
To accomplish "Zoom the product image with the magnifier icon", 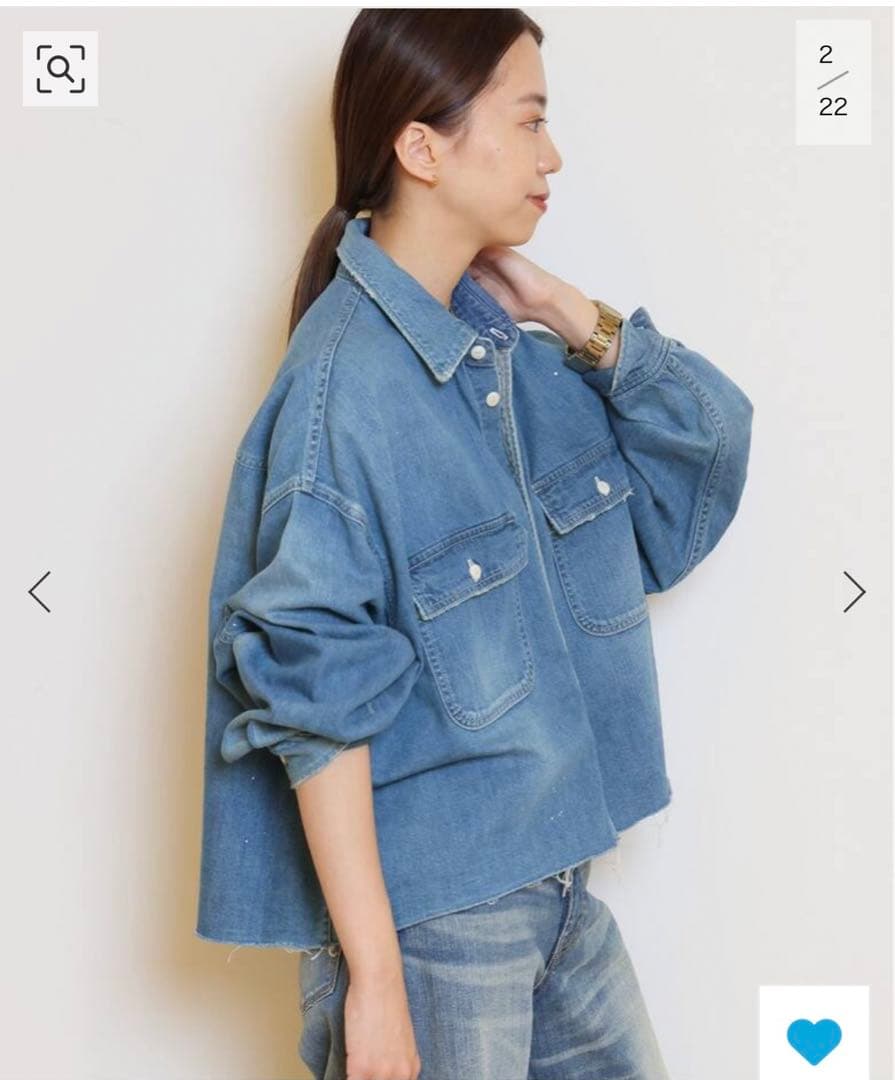I will tap(60, 68).
